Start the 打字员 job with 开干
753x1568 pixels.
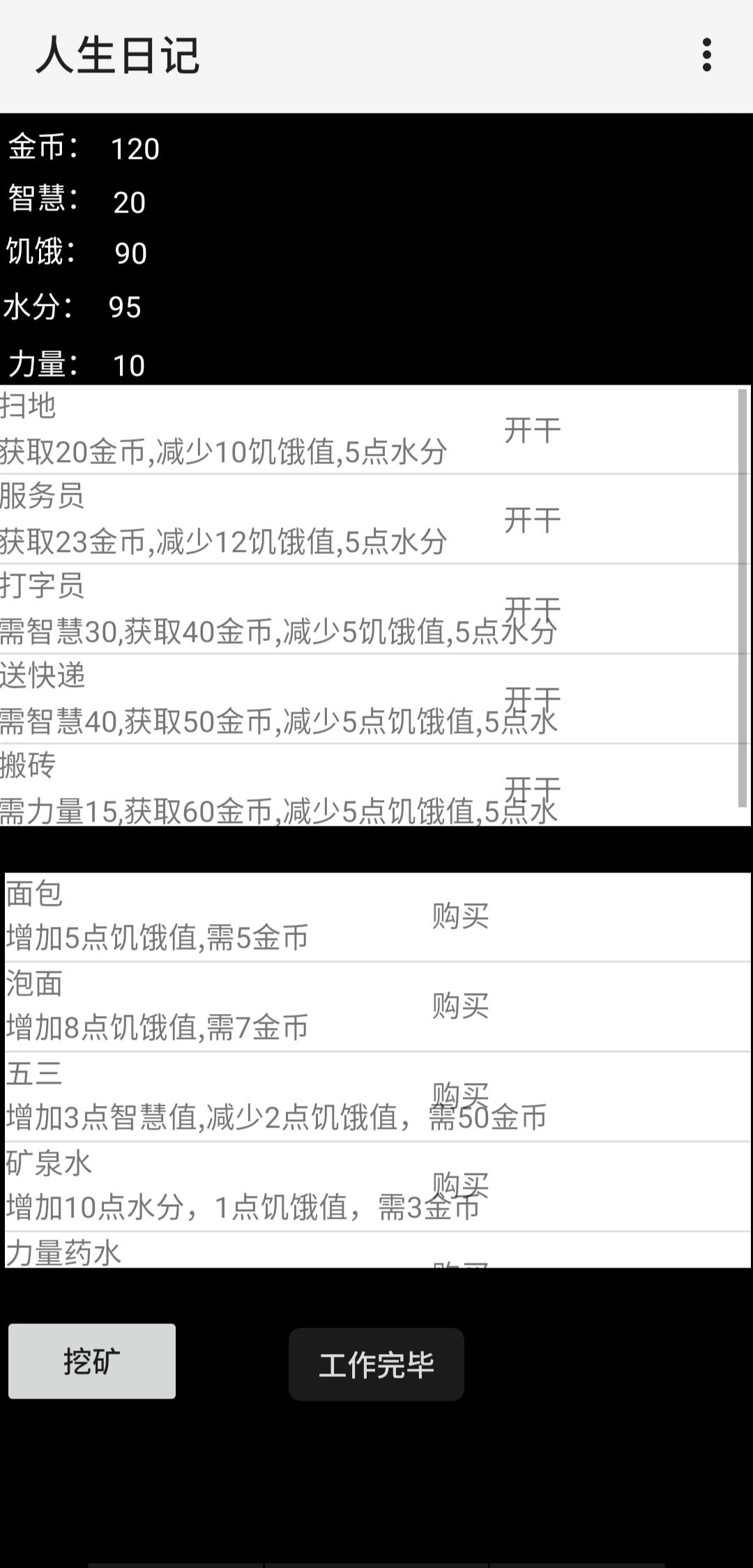click(532, 608)
